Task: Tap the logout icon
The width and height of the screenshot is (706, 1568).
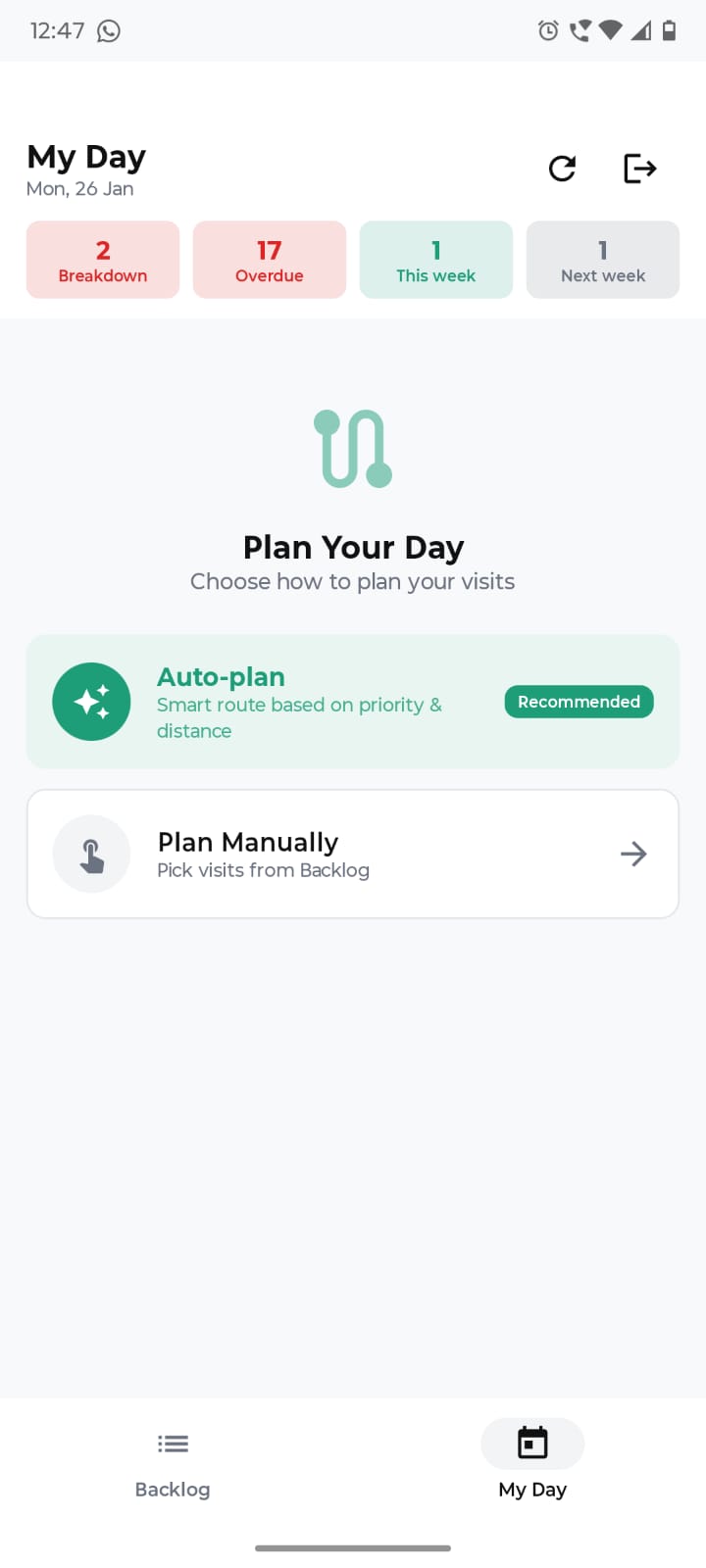Action: 639,169
